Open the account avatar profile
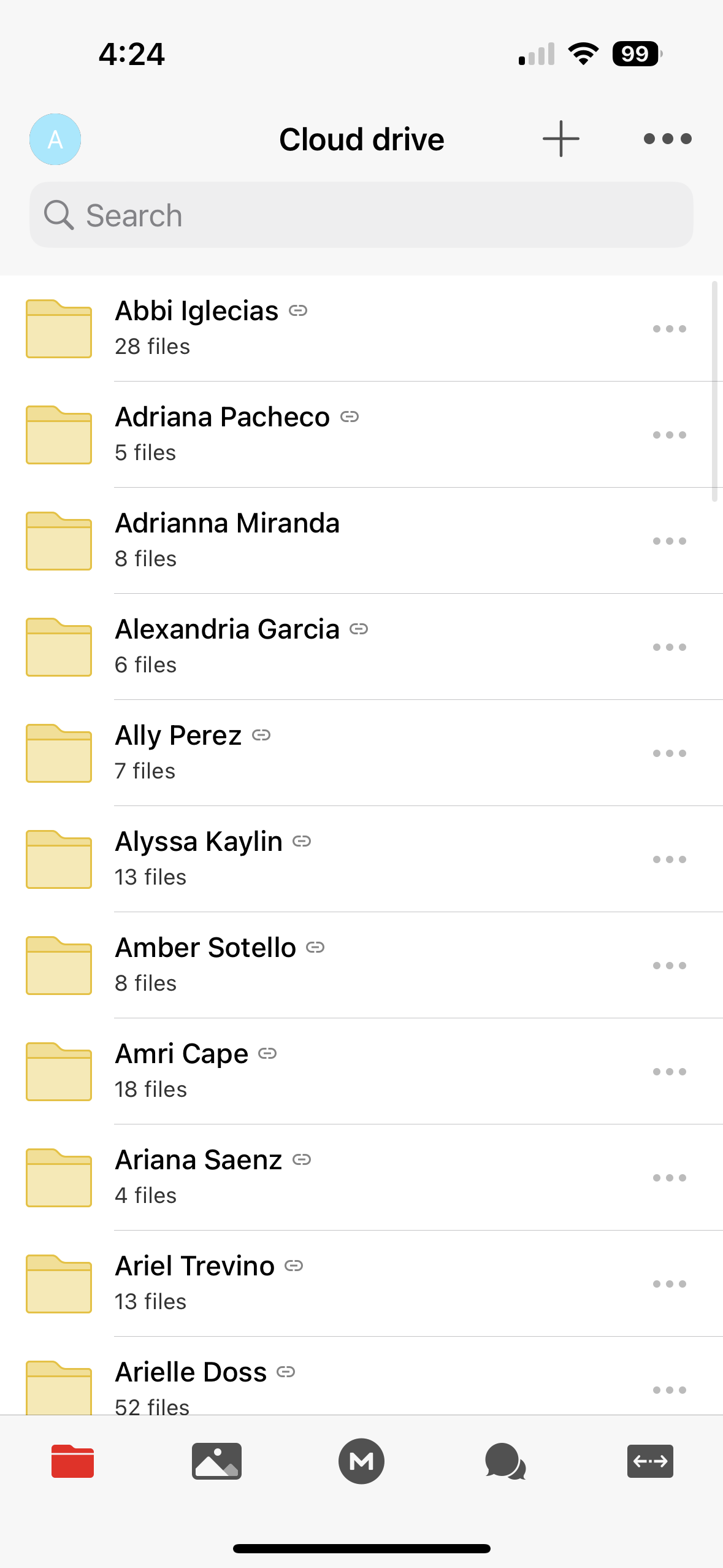This screenshot has height=1568, width=723. point(55,139)
